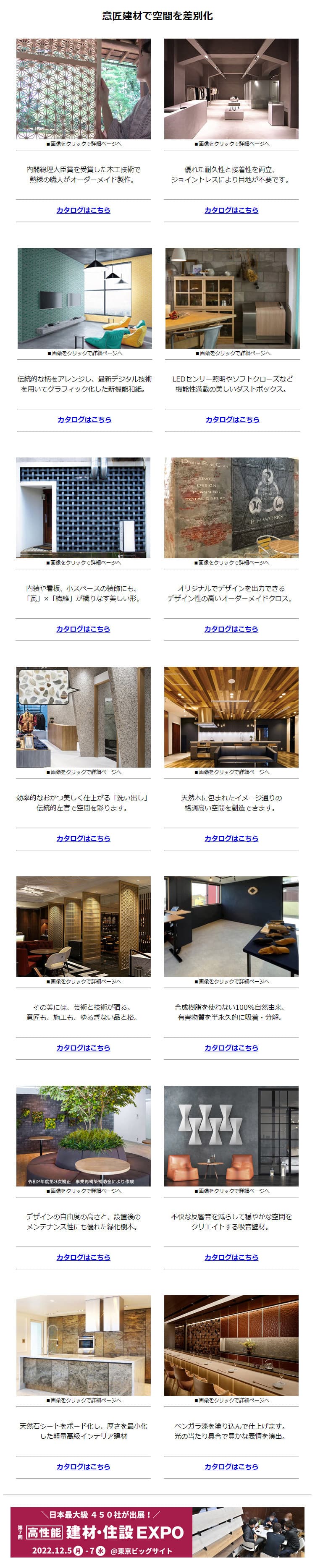315x1568 pixels.
Task: Open catalog link for tile and textile decor
Action: [84, 629]
